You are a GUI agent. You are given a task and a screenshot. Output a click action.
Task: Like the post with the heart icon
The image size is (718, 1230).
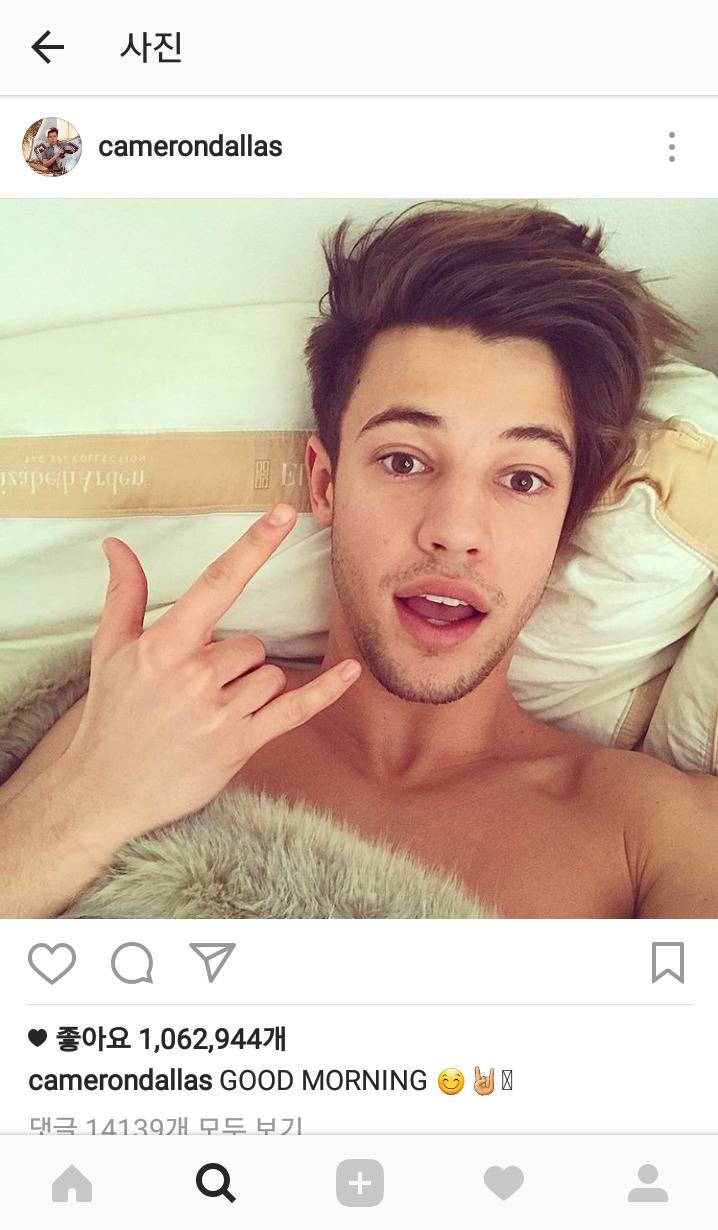pos(52,963)
